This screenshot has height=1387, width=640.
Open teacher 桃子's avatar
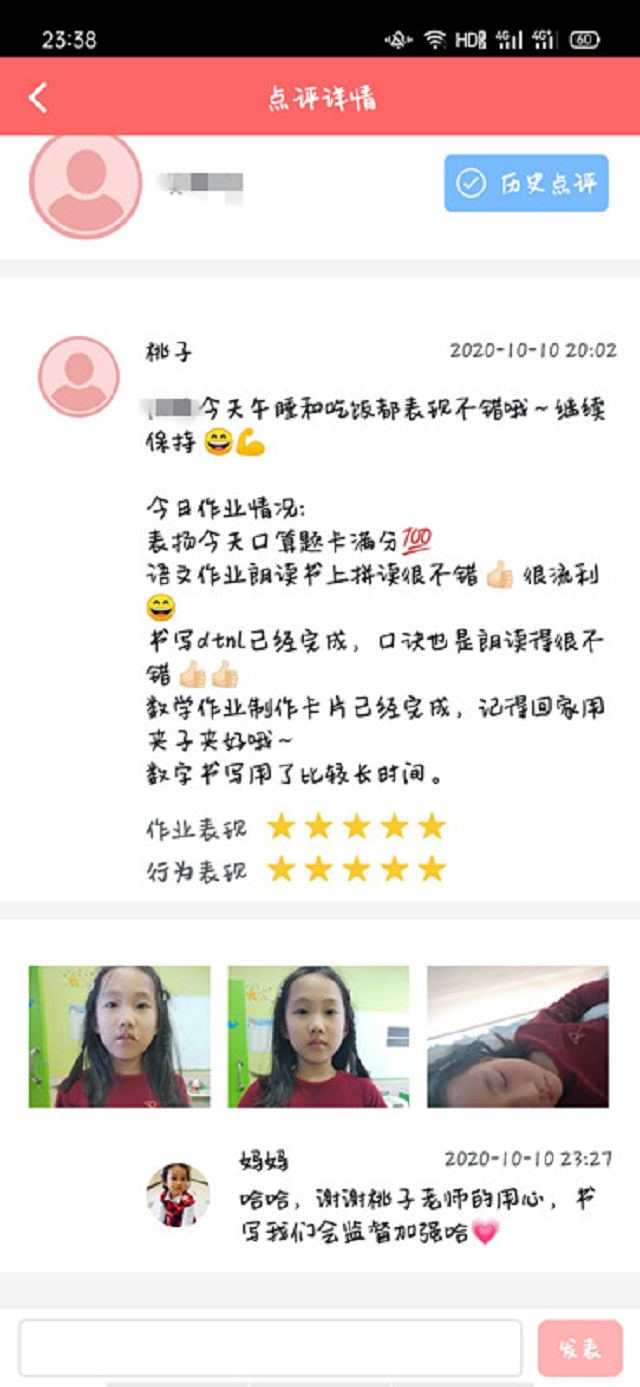click(79, 377)
